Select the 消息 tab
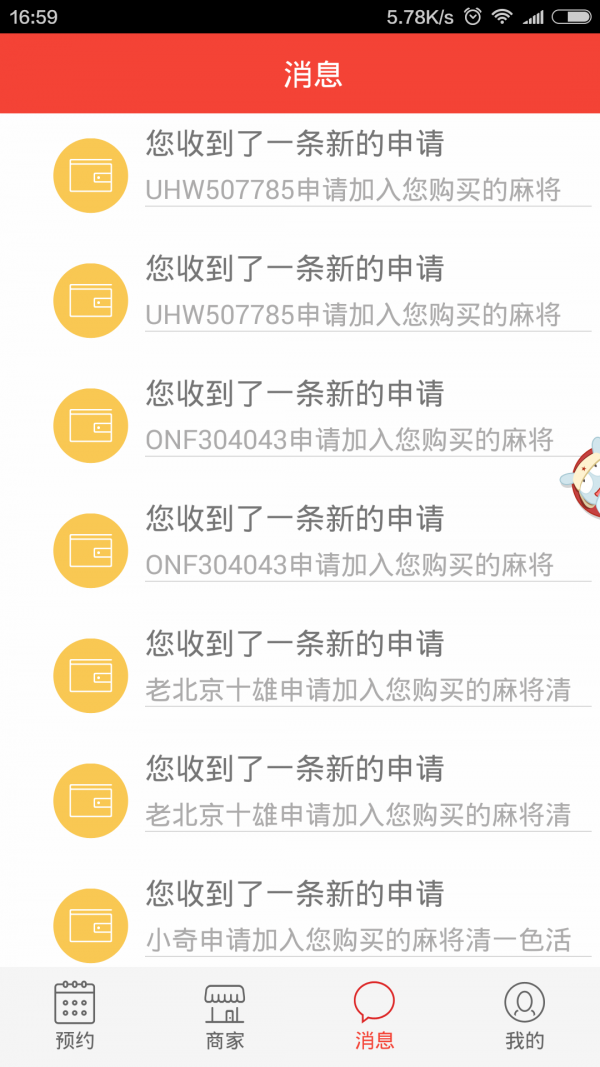Screen dimensions: 600x1067 tap(374, 1015)
